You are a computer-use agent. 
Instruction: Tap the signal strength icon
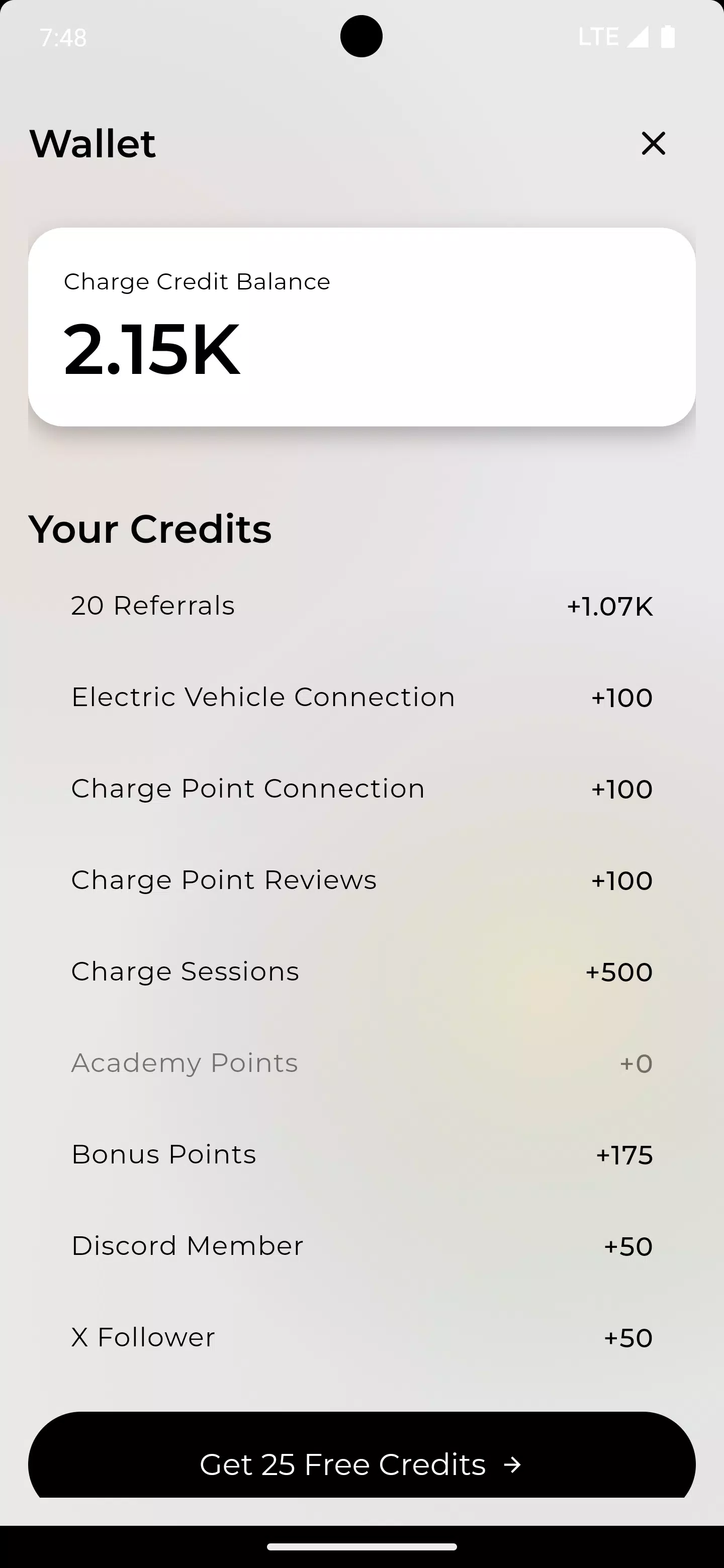pyautogui.click(x=638, y=37)
